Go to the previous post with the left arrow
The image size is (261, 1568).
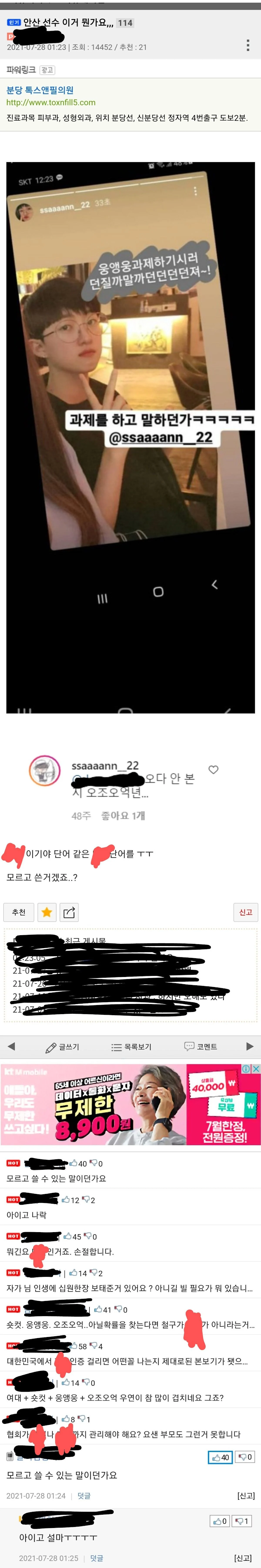[x=11, y=1046]
